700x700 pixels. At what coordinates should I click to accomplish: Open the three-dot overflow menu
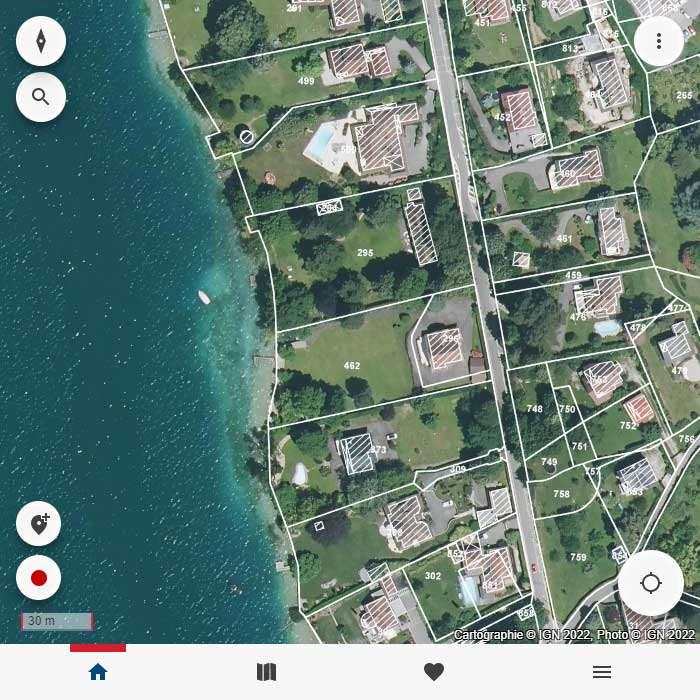pos(658,41)
